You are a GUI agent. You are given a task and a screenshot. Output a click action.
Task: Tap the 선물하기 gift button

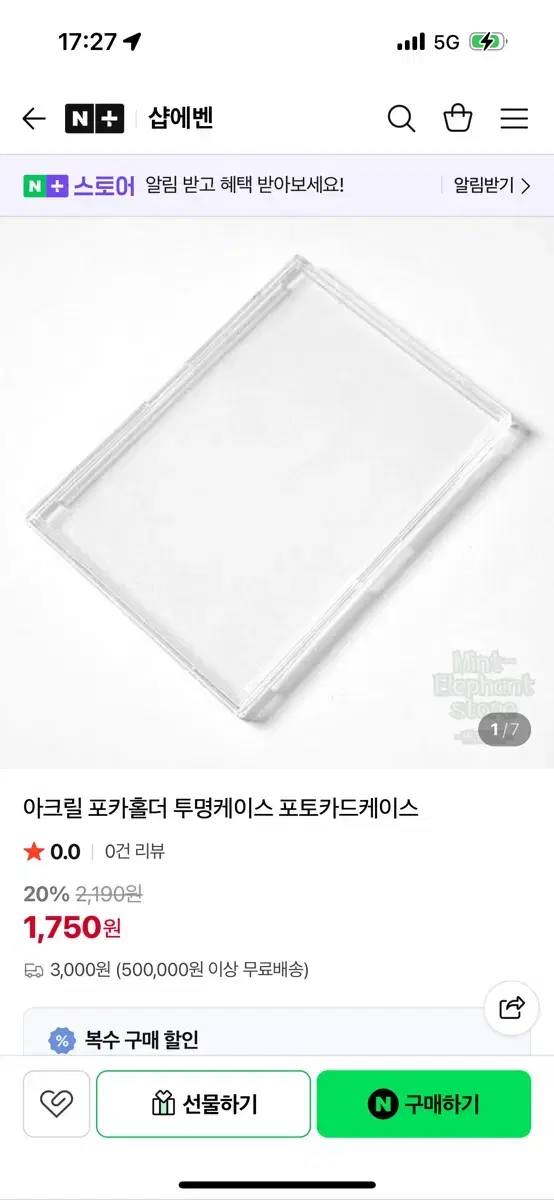coord(203,1104)
